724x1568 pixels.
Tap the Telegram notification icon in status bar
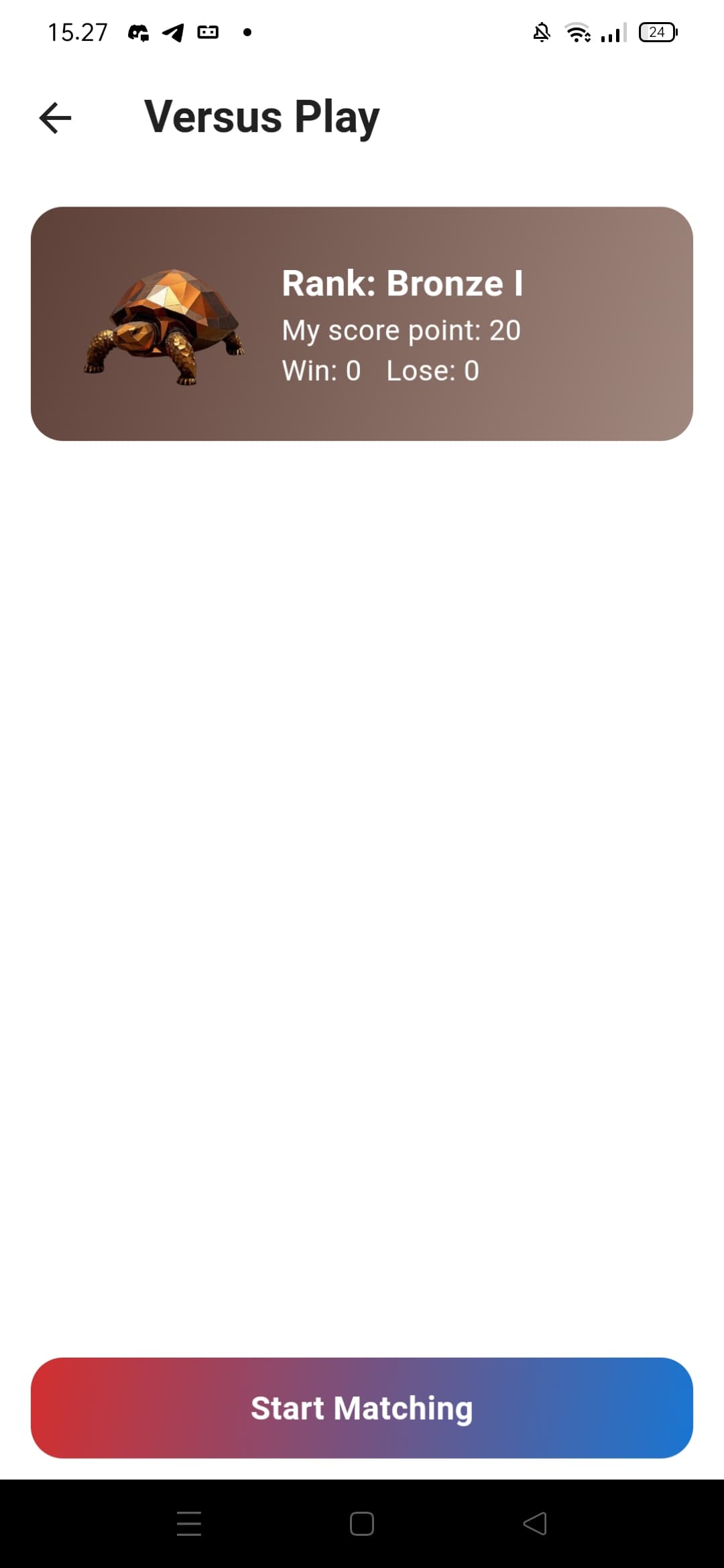[172, 31]
